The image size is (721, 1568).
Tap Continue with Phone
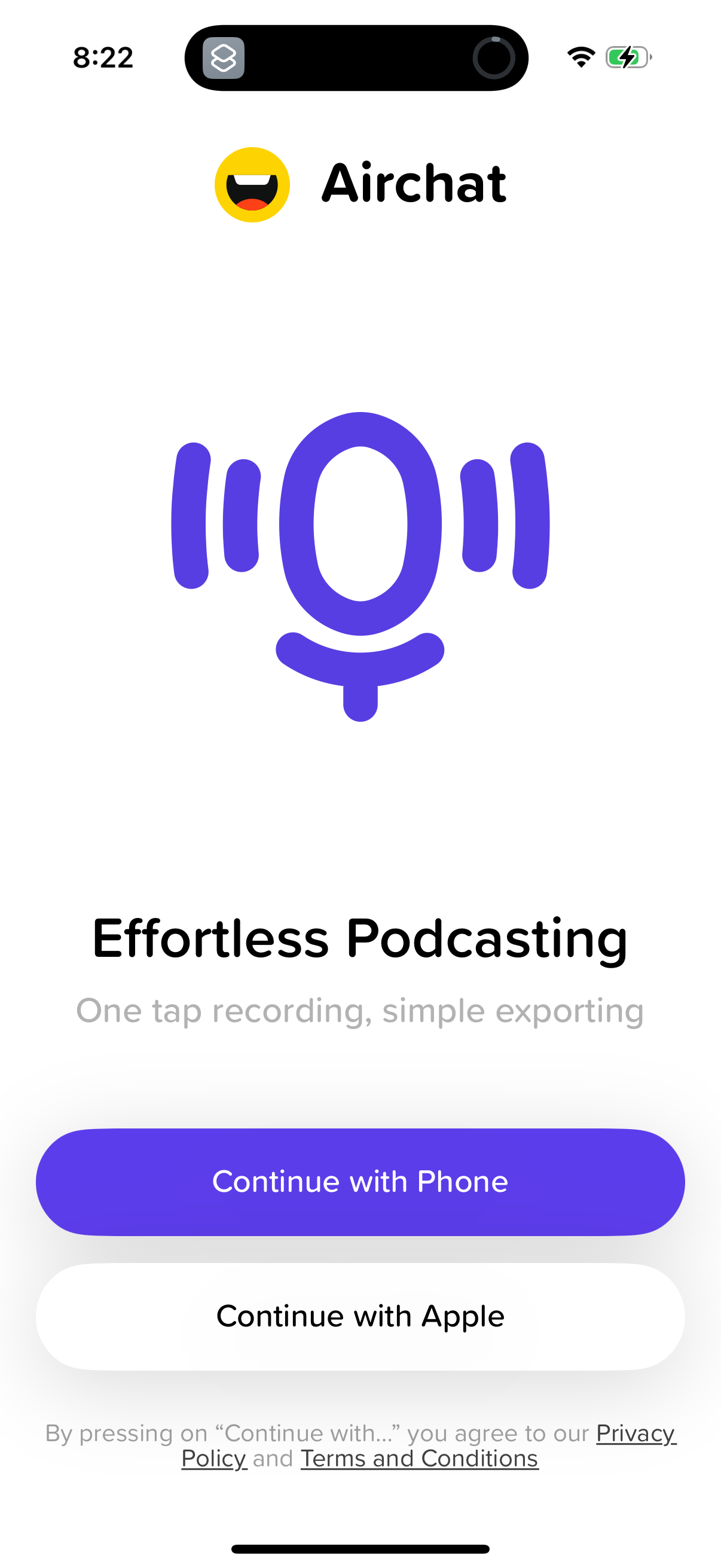coord(360,1182)
